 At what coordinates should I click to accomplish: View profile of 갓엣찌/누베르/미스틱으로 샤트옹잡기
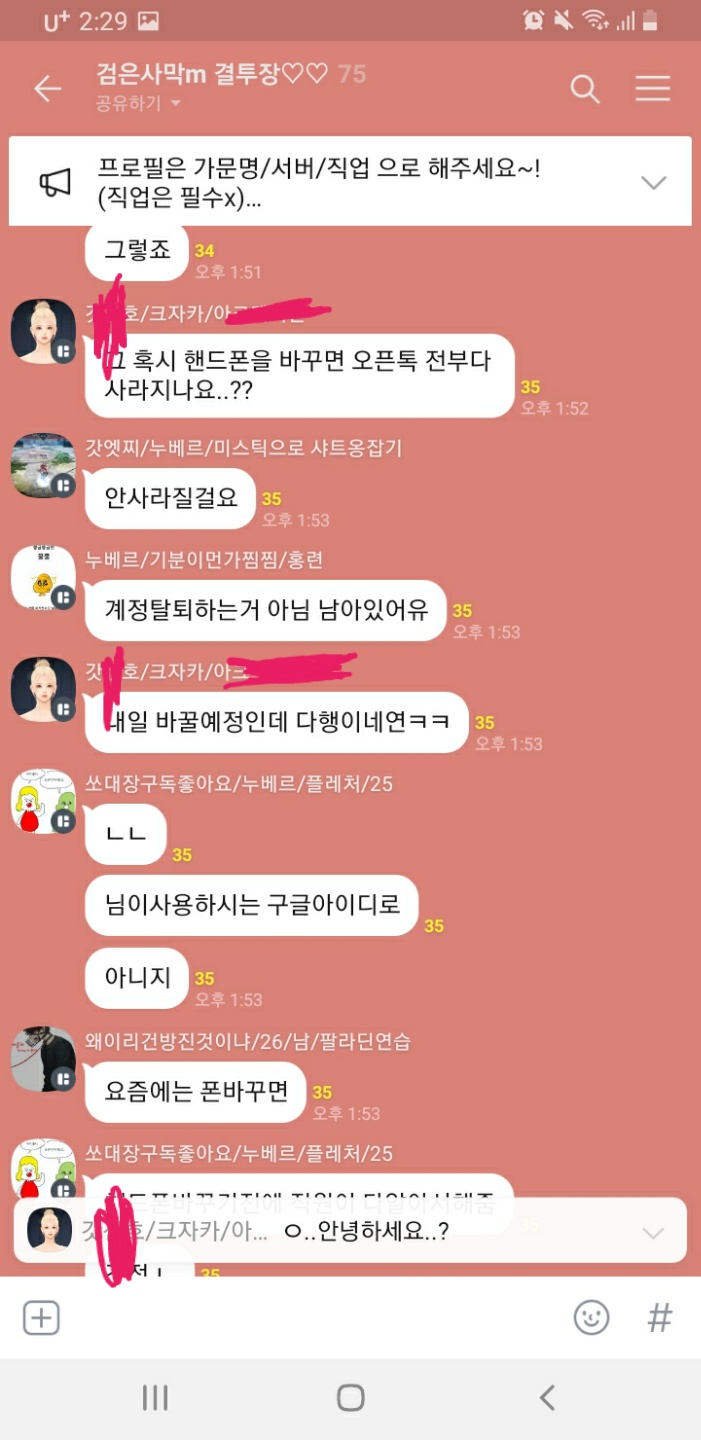(43, 466)
